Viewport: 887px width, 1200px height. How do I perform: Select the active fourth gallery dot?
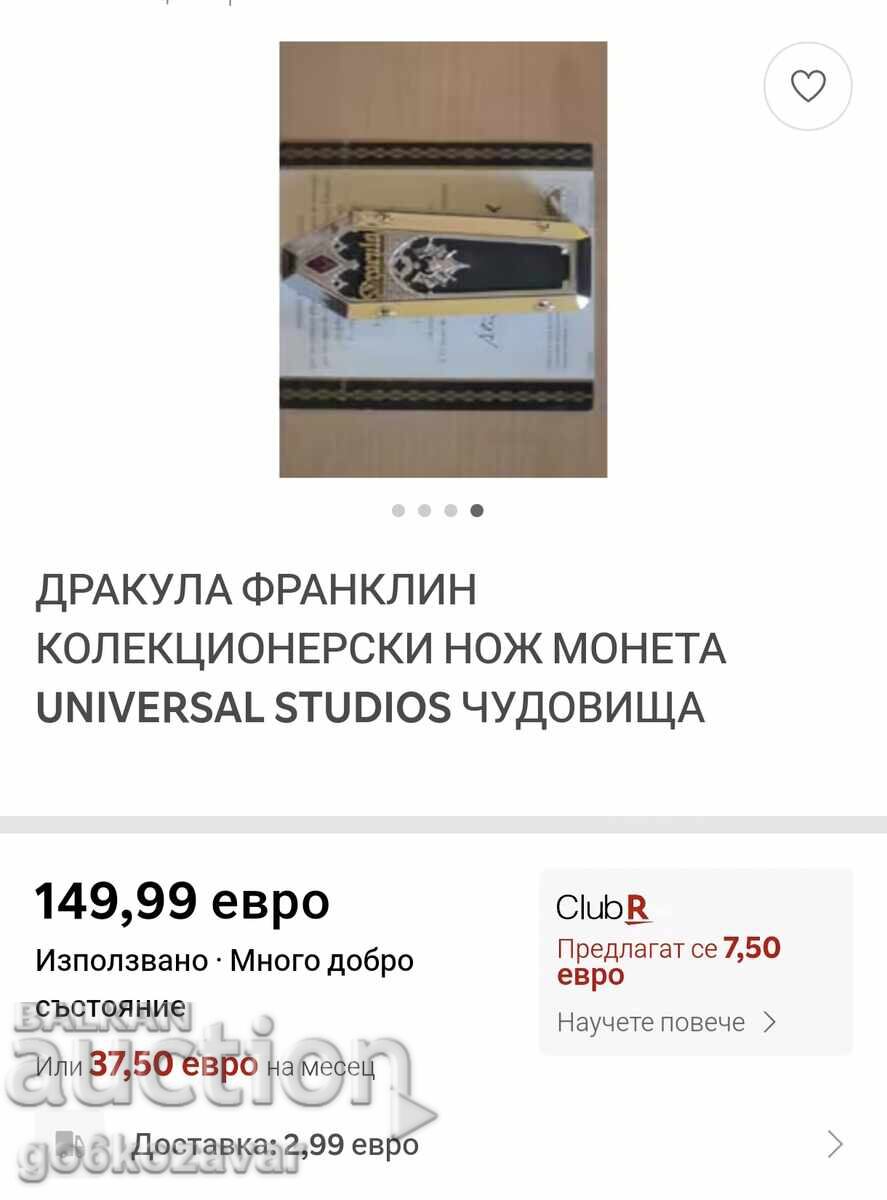pyautogui.click(x=477, y=511)
